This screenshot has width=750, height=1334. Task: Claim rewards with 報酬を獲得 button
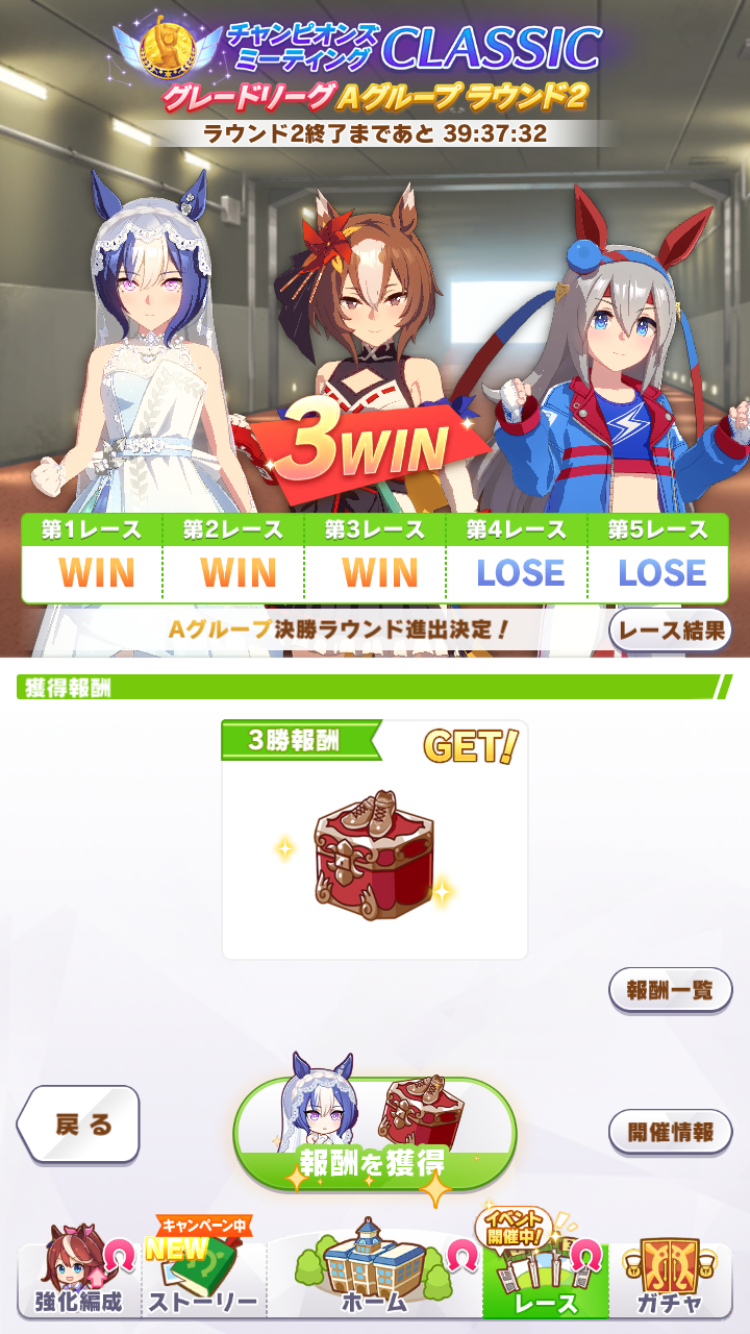click(x=375, y=1133)
